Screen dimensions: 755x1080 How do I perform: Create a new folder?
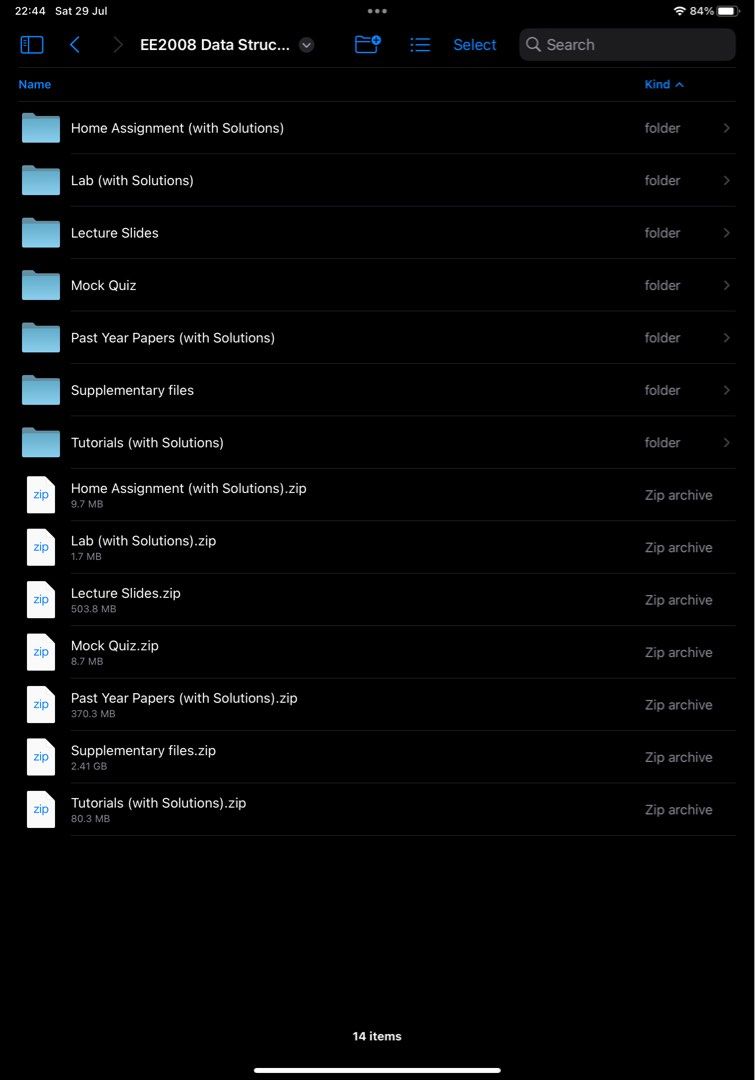[x=368, y=45]
